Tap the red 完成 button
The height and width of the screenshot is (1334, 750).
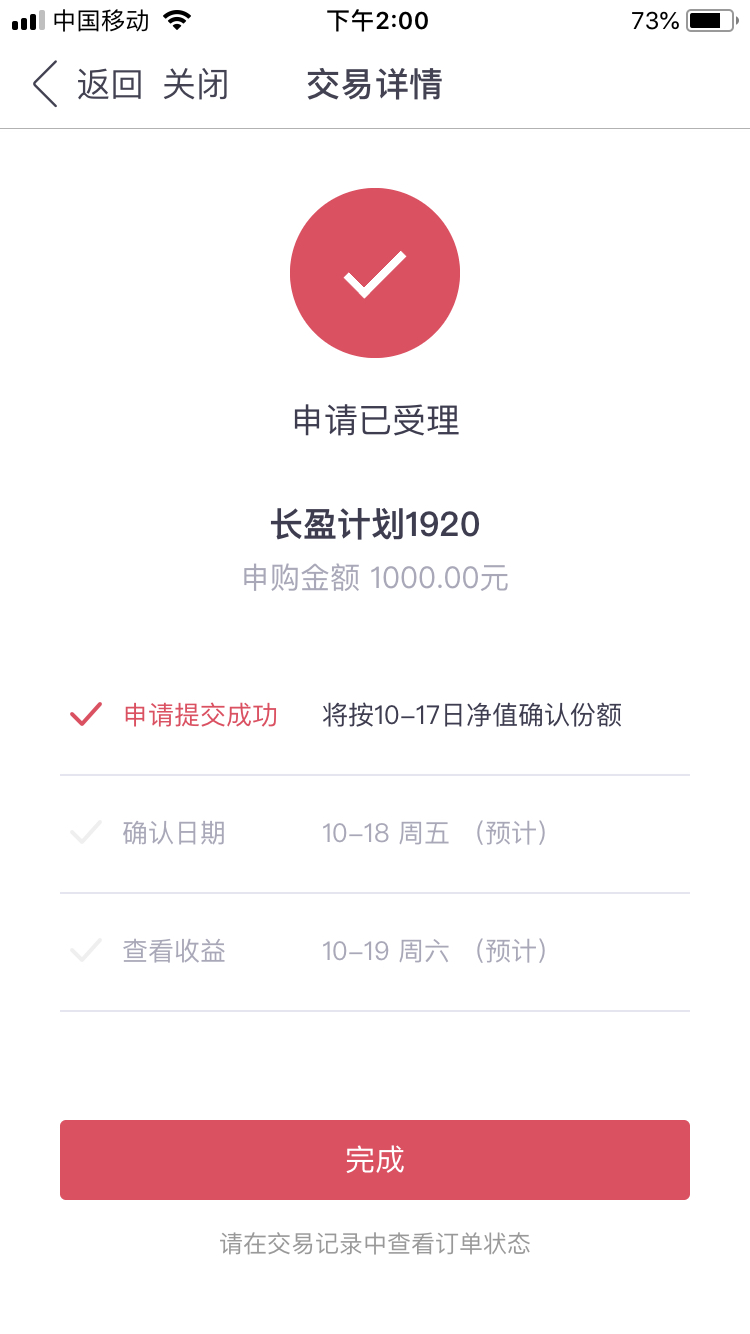coord(375,1160)
